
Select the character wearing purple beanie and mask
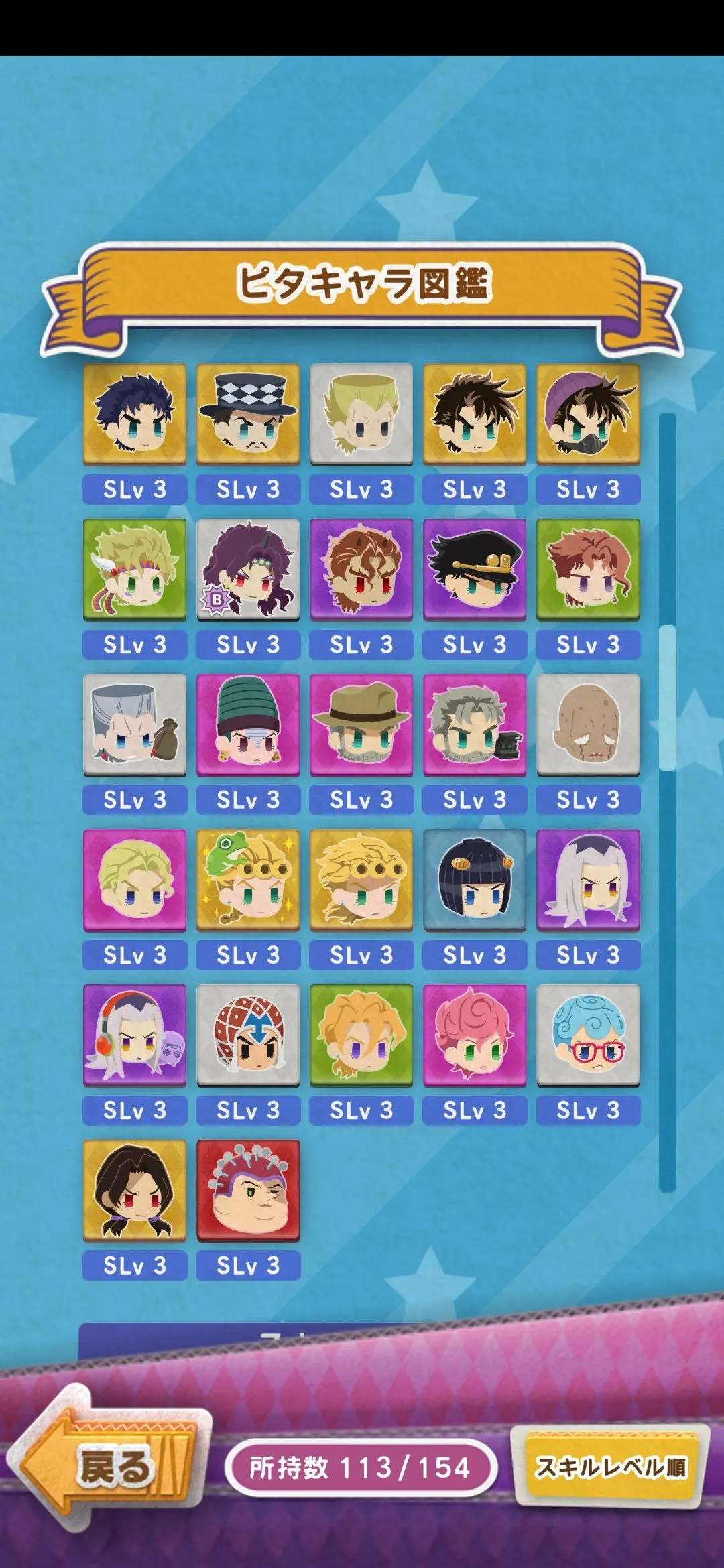pyautogui.click(x=588, y=413)
